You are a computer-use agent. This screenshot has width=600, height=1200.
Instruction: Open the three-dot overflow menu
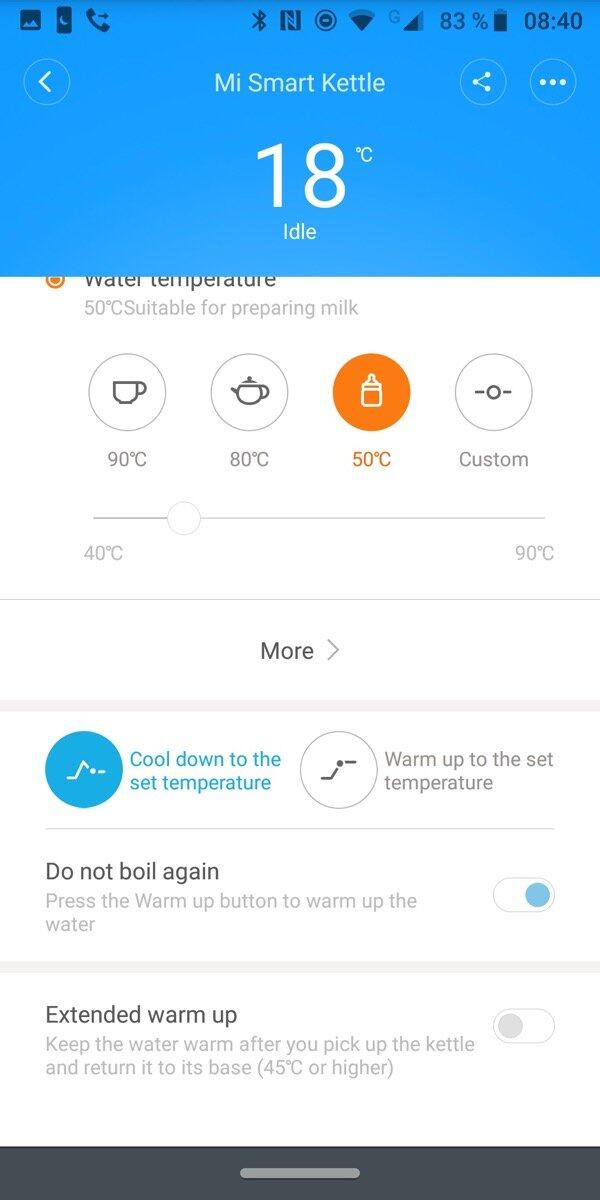click(x=552, y=82)
